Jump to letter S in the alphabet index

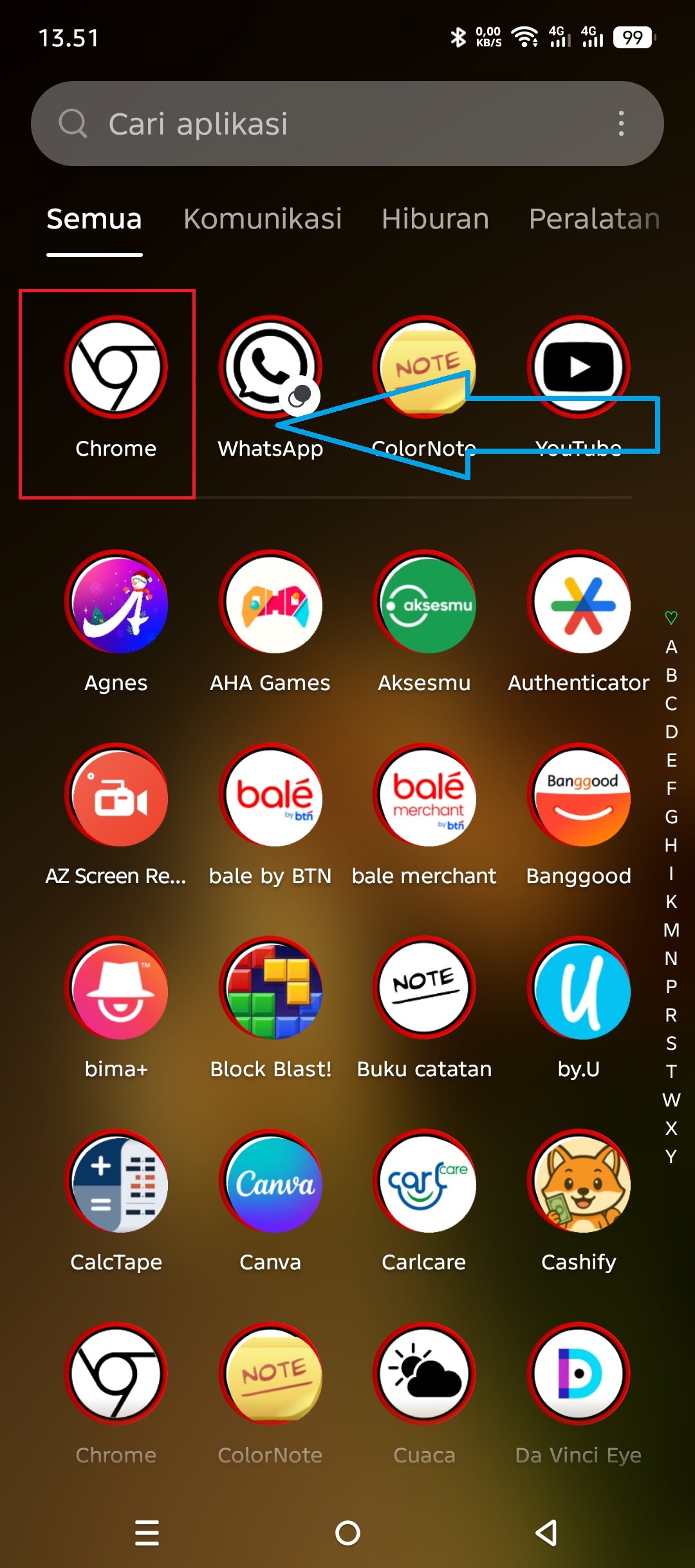tap(671, 1043)
